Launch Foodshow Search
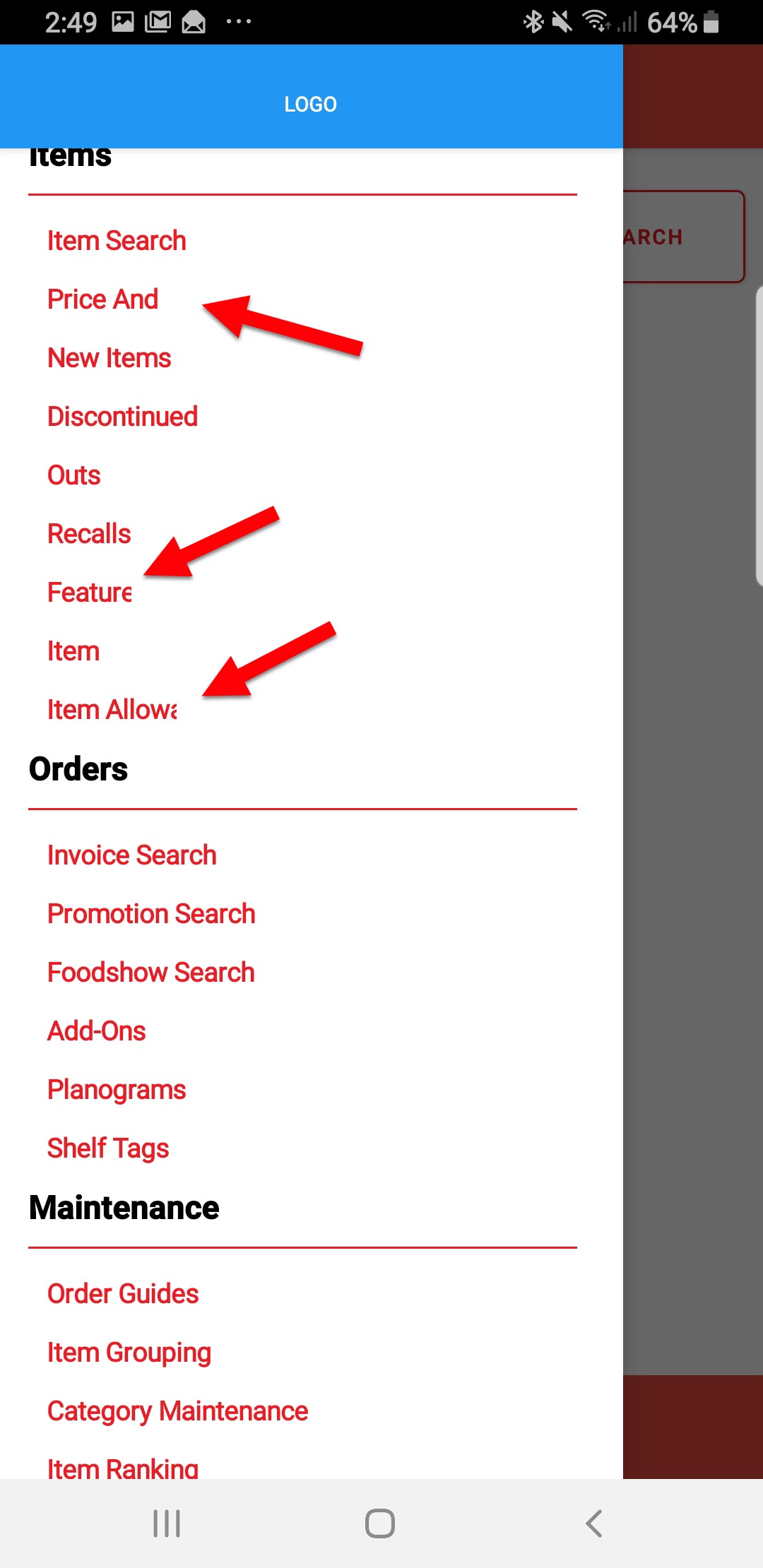 [150, 972]
